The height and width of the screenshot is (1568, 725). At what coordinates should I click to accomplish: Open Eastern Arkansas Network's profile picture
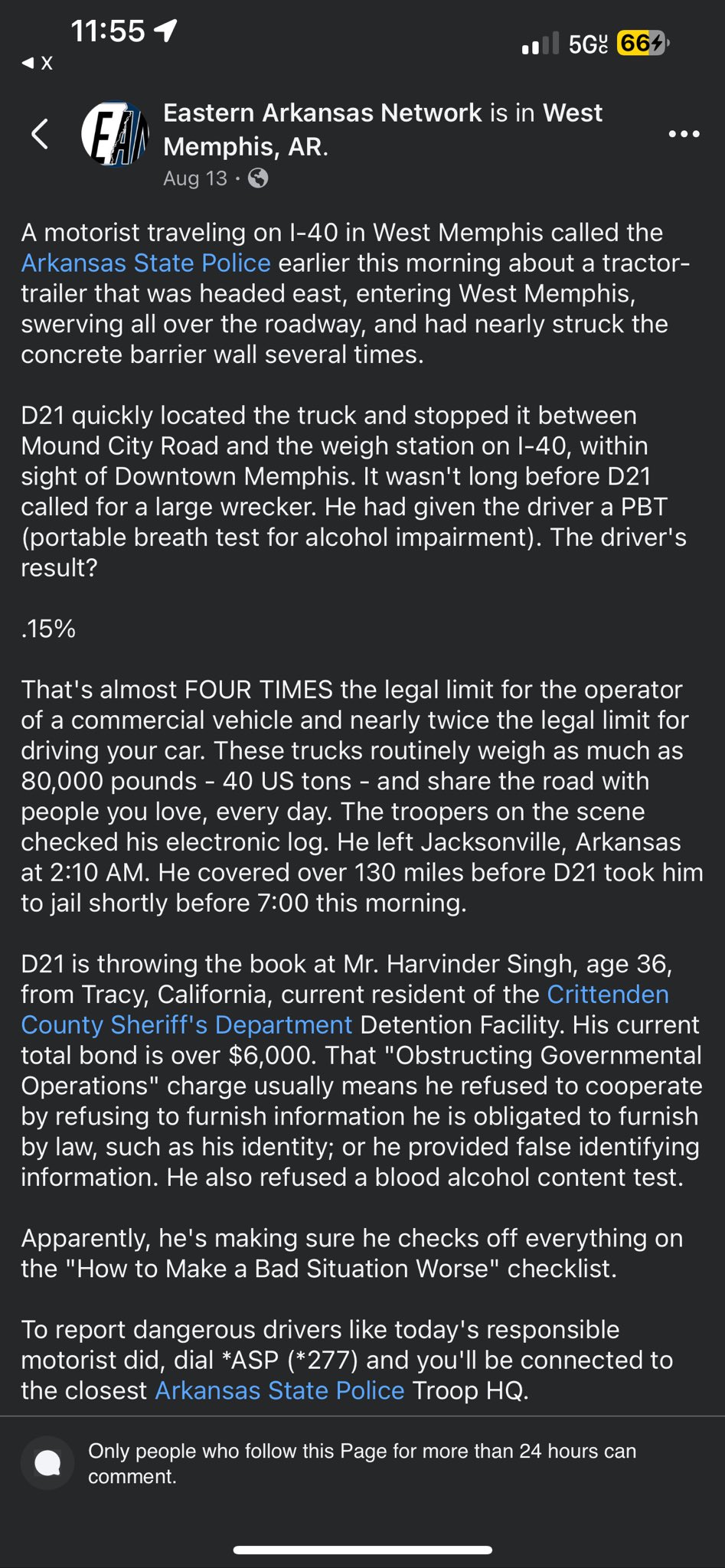click(115, 134)
